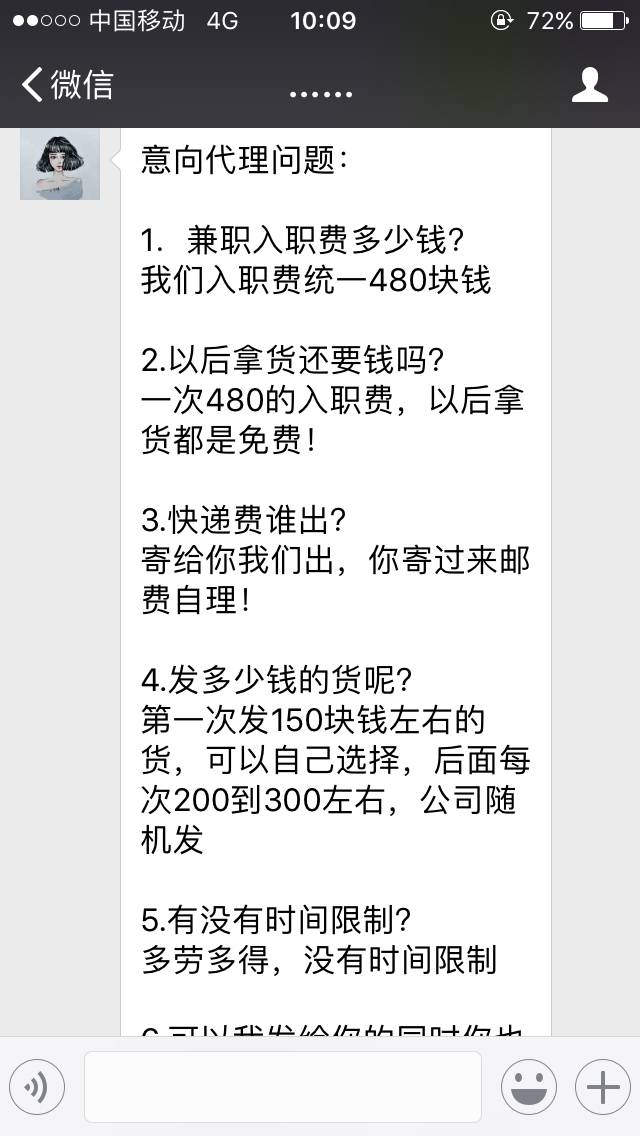This screenshot has height=1136, width=640.
Task: Focus the message text field
Action: click(x=282, y=1086)
